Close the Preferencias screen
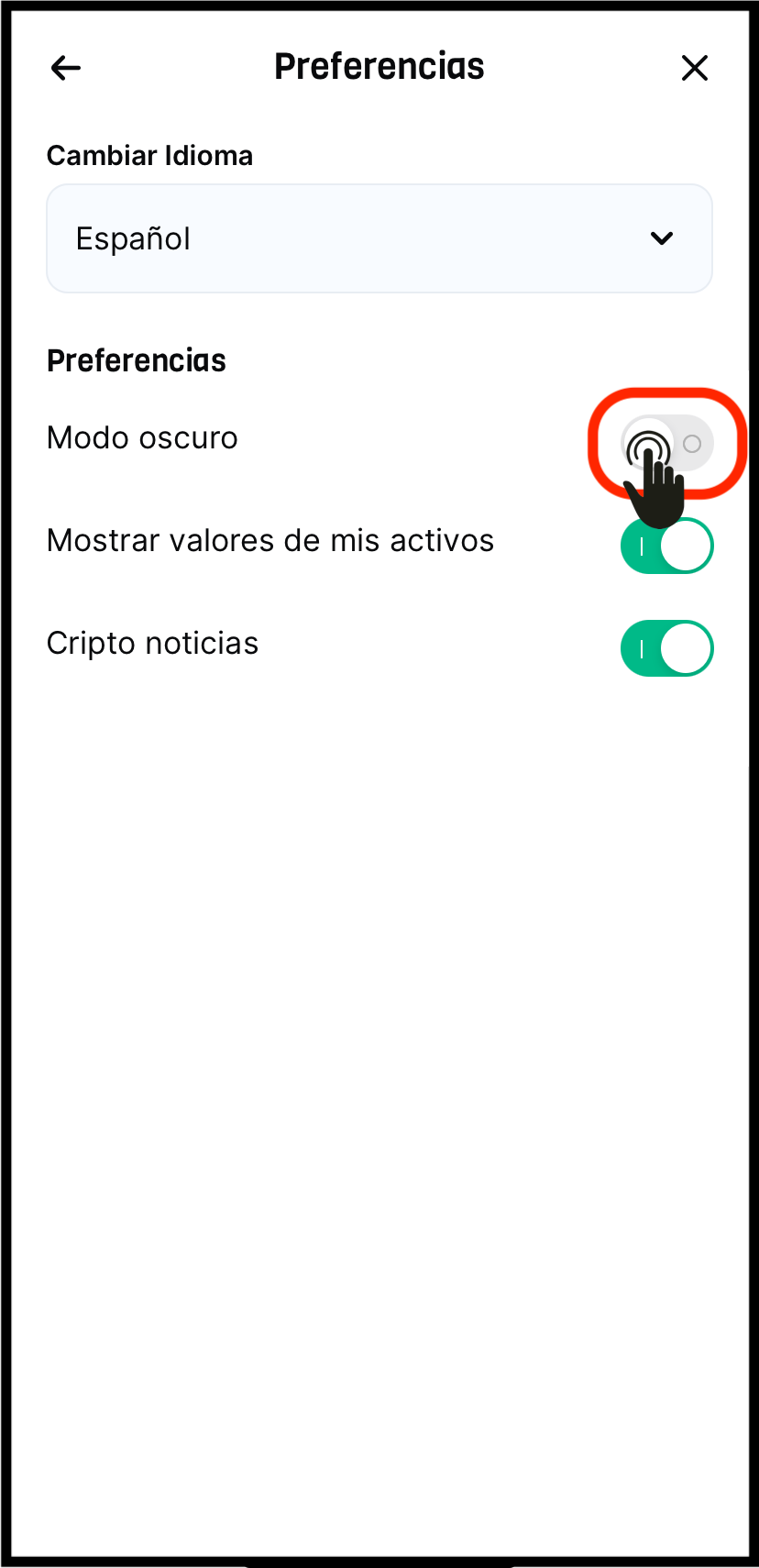This screenshot has height=1568, width=759. [x=695, y=68]
